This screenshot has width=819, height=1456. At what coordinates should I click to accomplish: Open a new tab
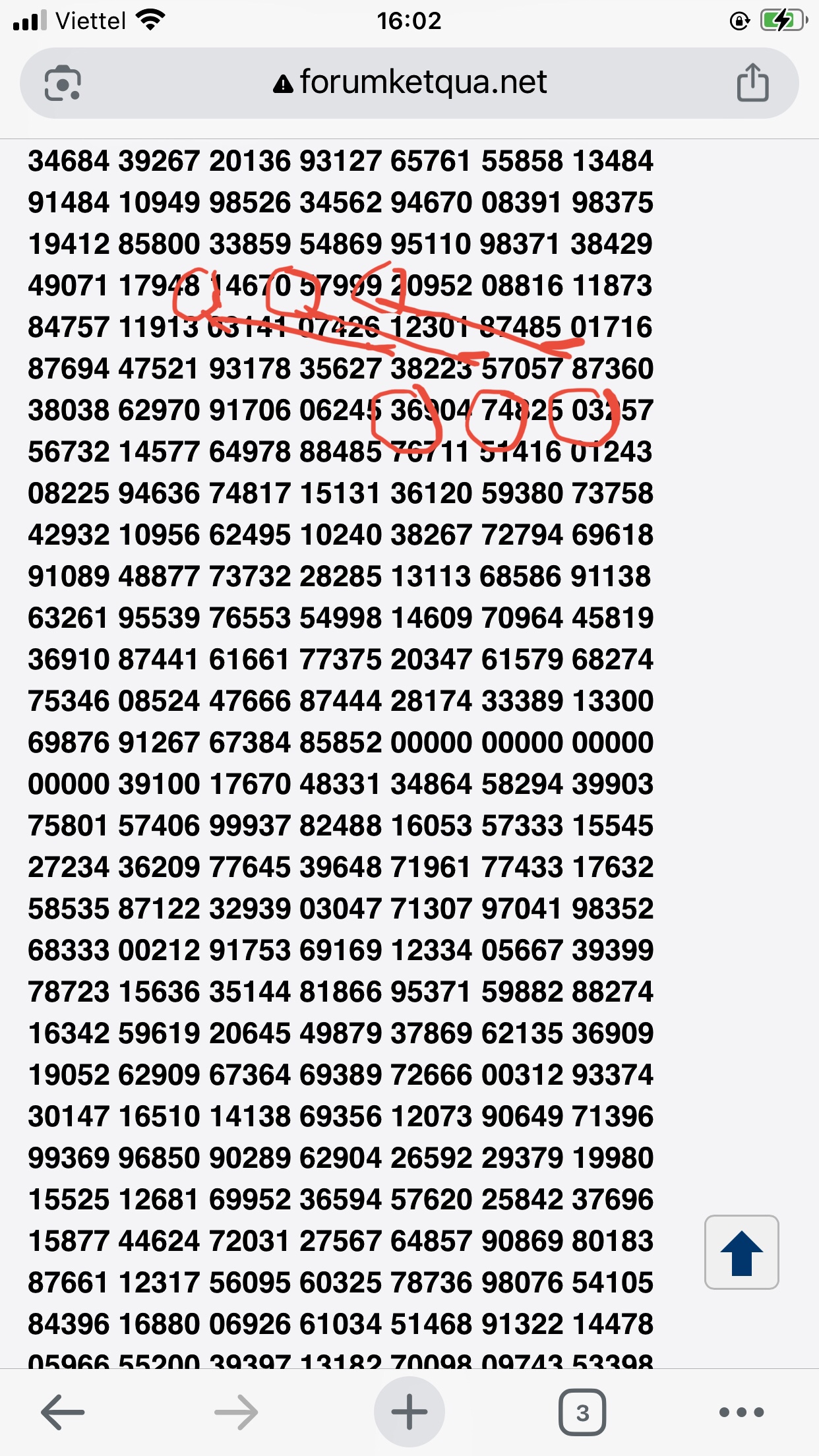[x=409, y=1412]
